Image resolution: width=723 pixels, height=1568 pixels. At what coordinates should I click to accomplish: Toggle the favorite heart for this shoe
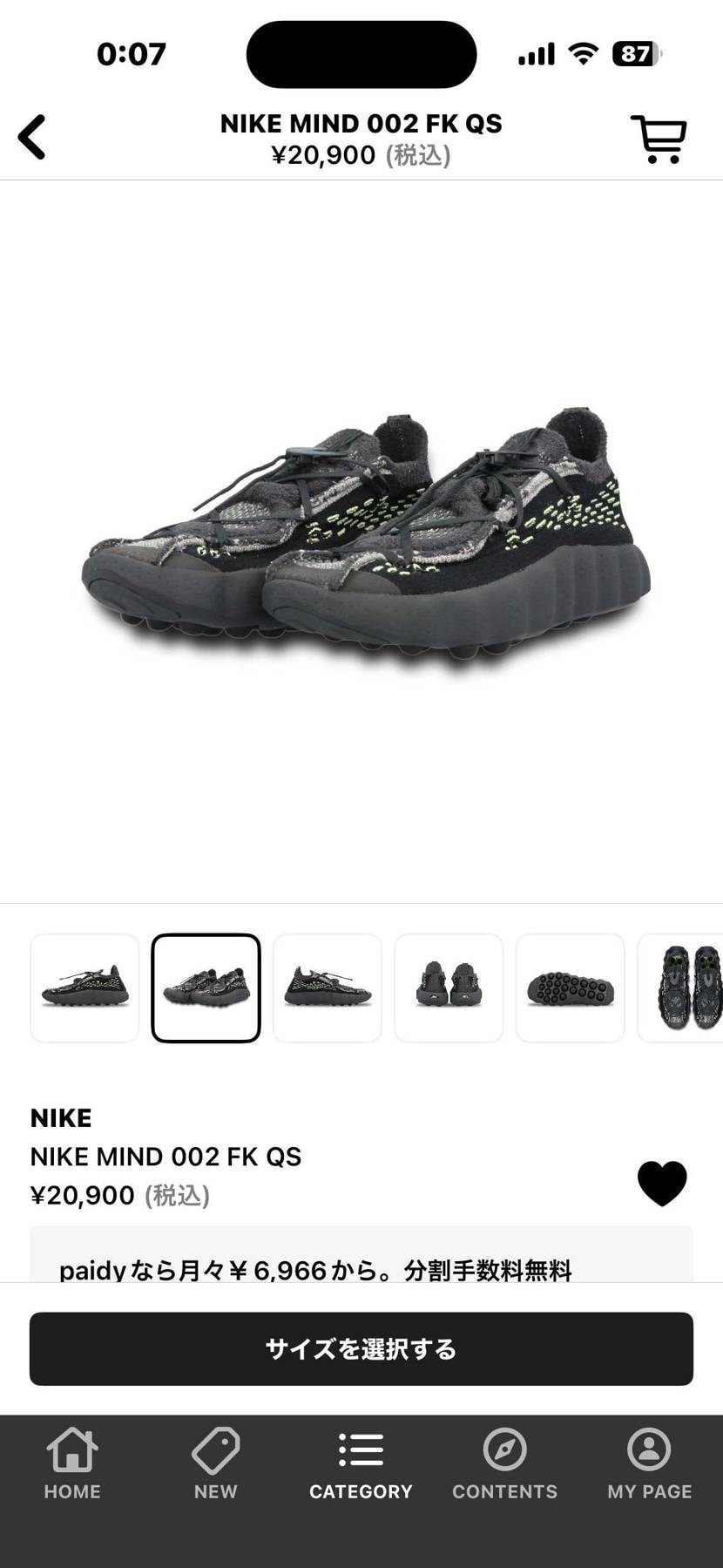coord(662,1184)
